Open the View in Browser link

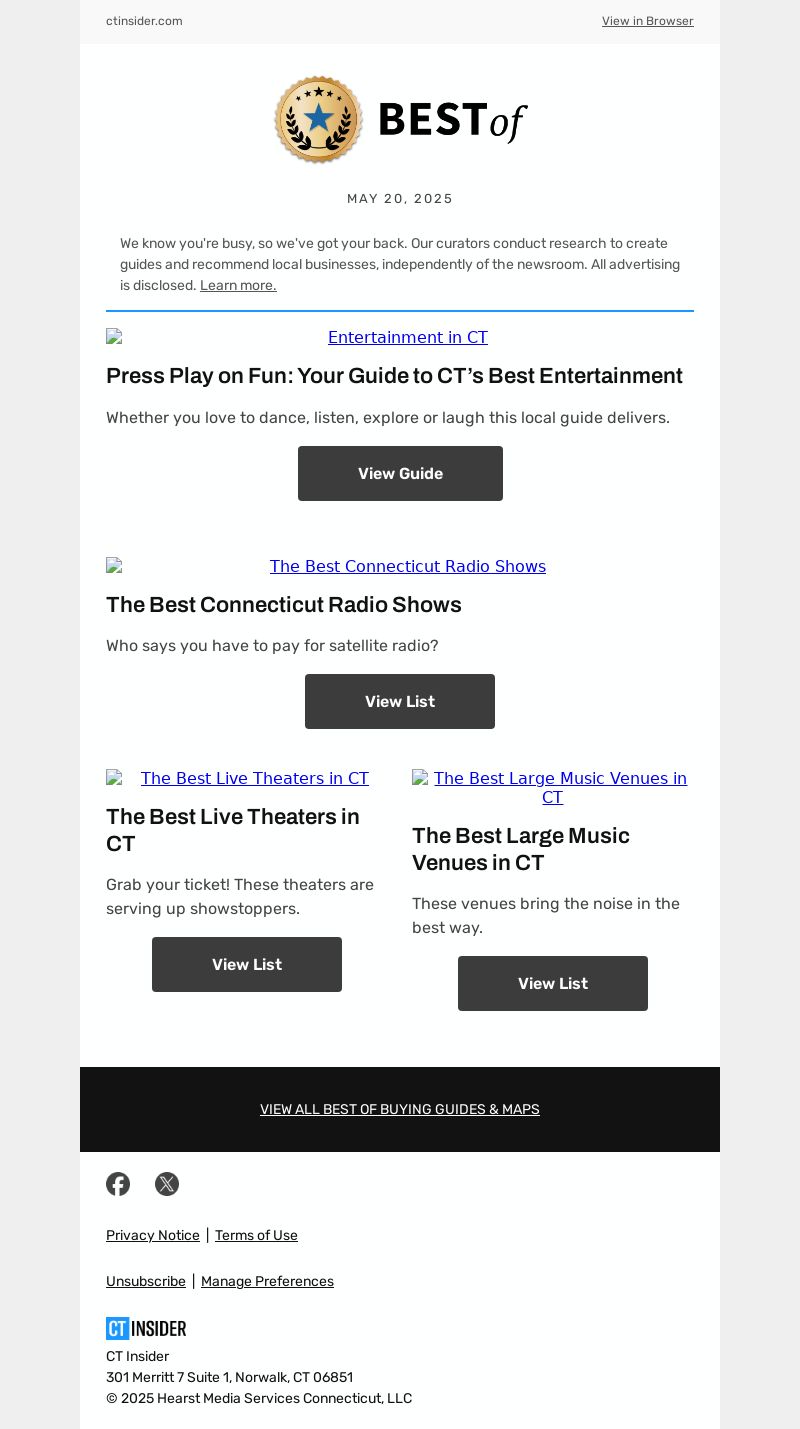[x=647, y=21]
